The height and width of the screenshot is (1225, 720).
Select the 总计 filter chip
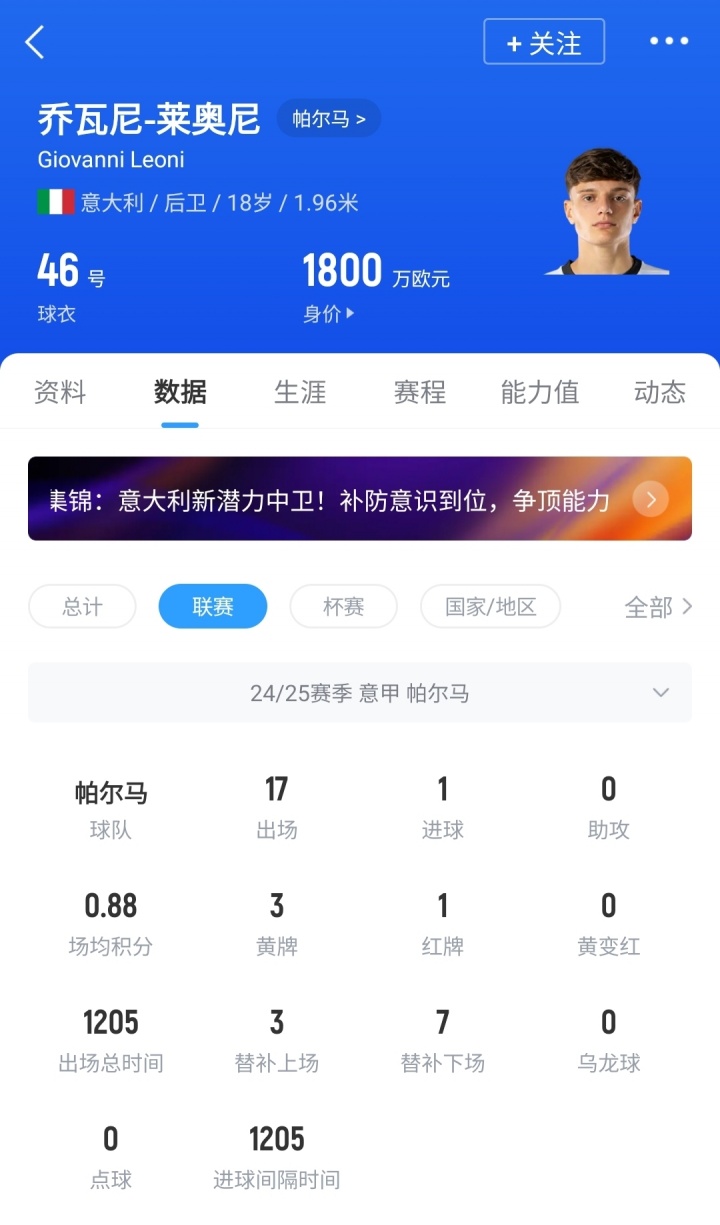[82, 606]
